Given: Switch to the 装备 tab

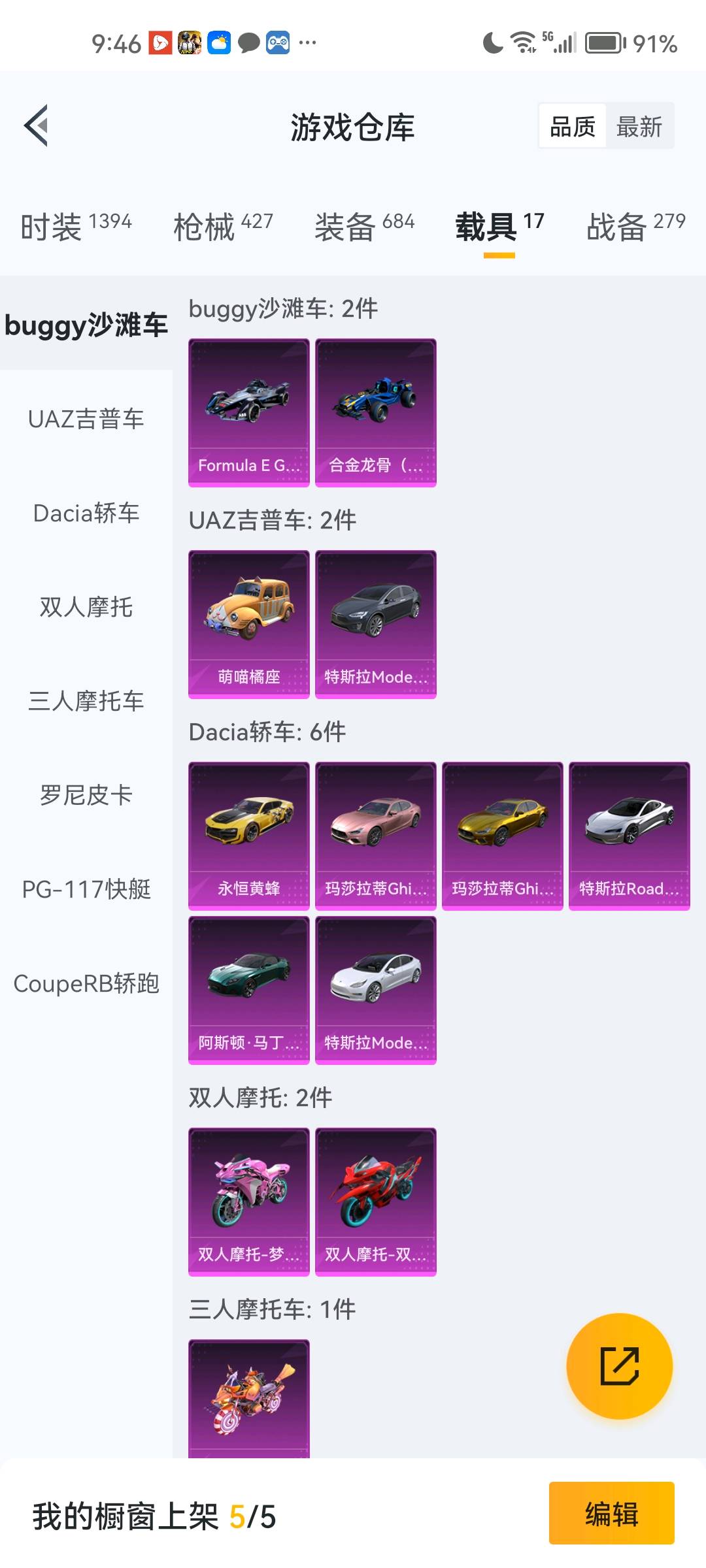Looking at the screenshot, I should coord(364,226).
